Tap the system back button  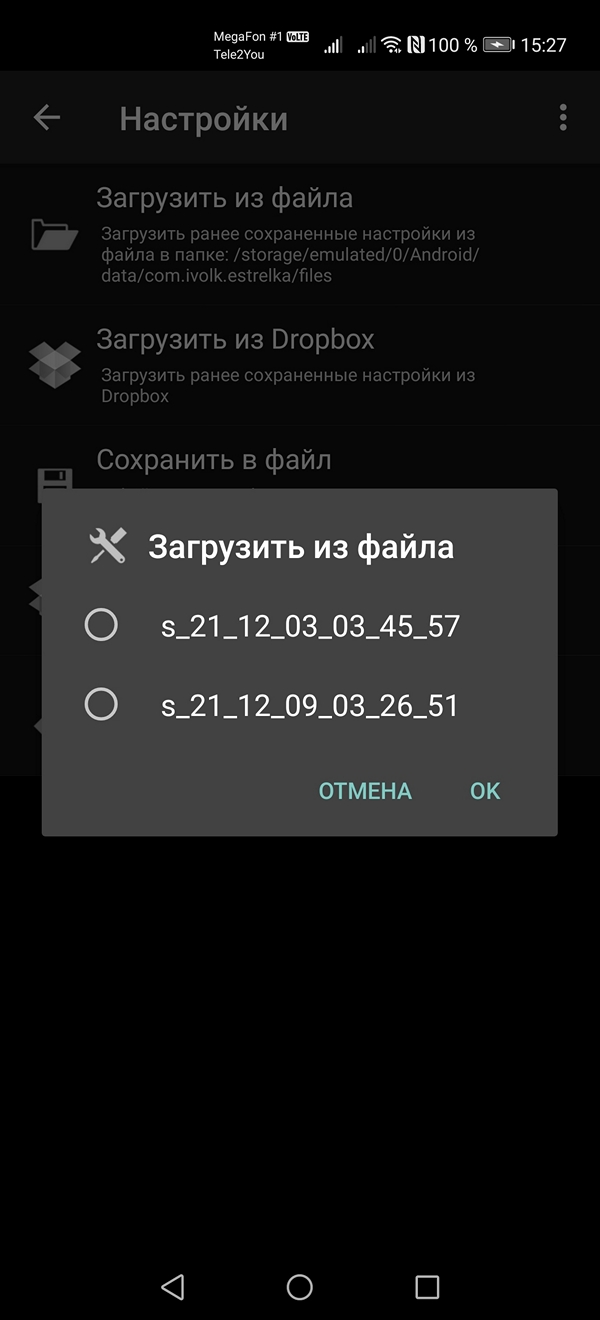[x=173, y=1286]
